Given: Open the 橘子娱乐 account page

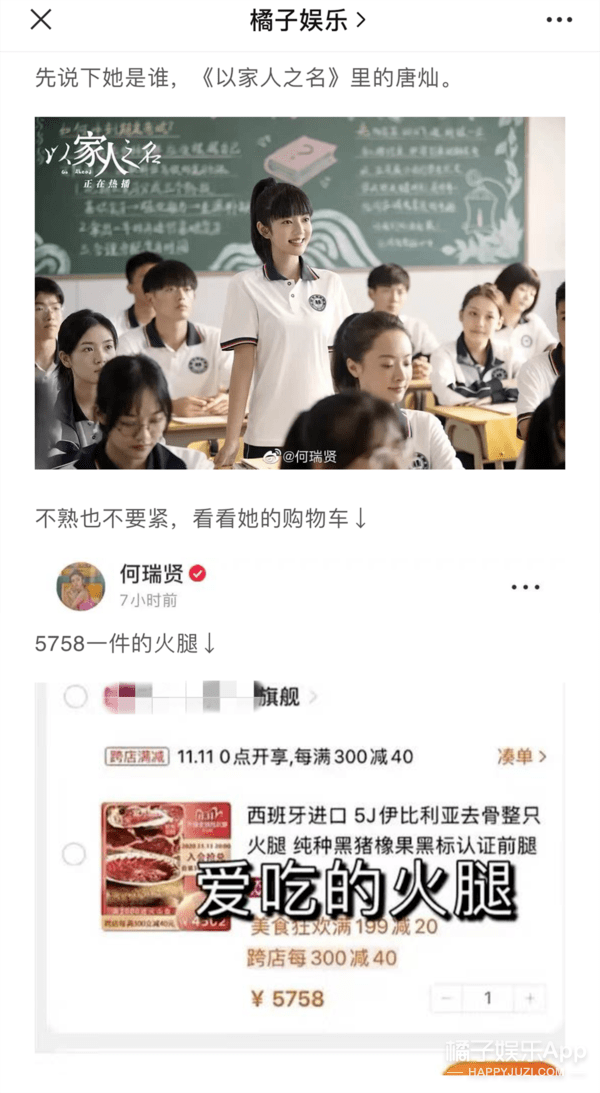Looking at the screenshot, I should coord(307,20).
